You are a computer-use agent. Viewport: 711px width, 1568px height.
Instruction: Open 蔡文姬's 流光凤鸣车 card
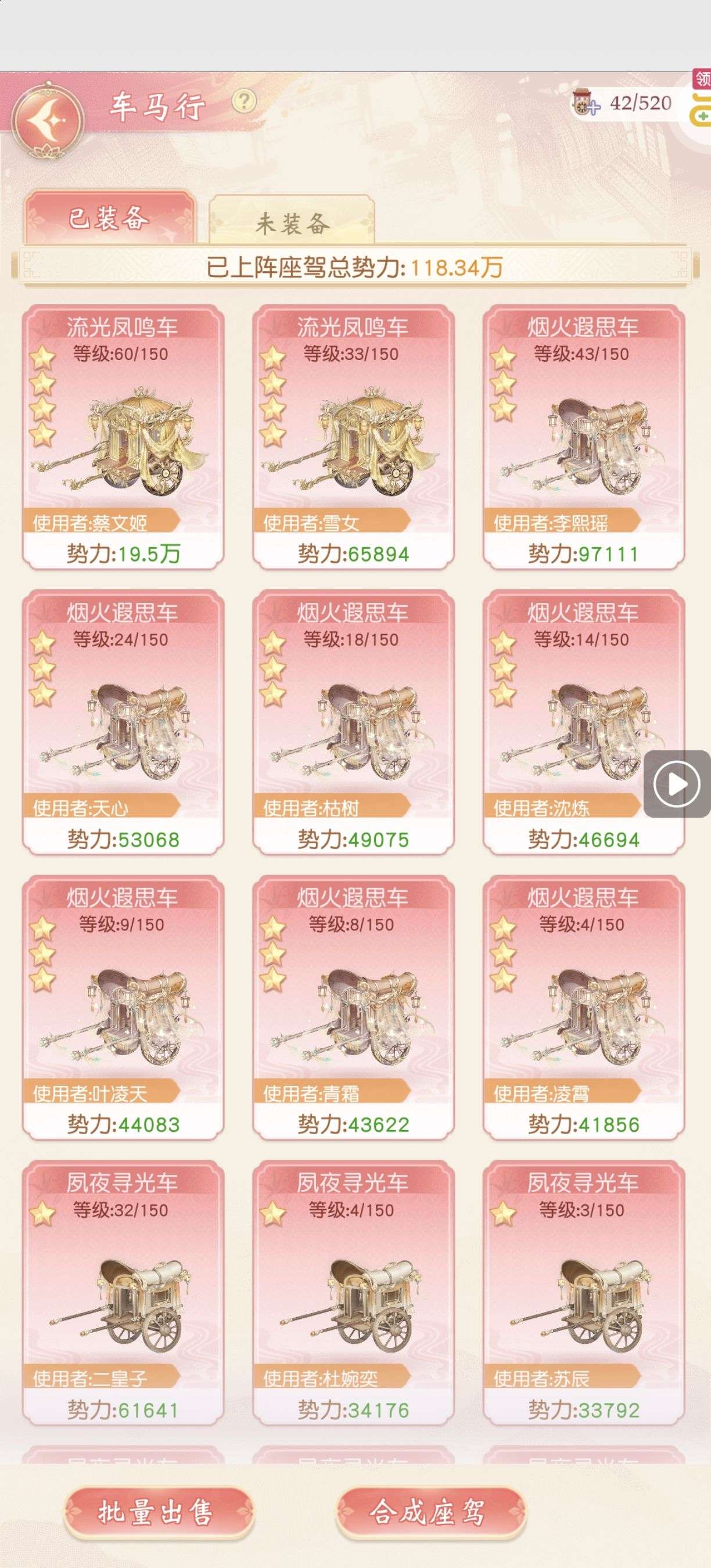point(123,437)
